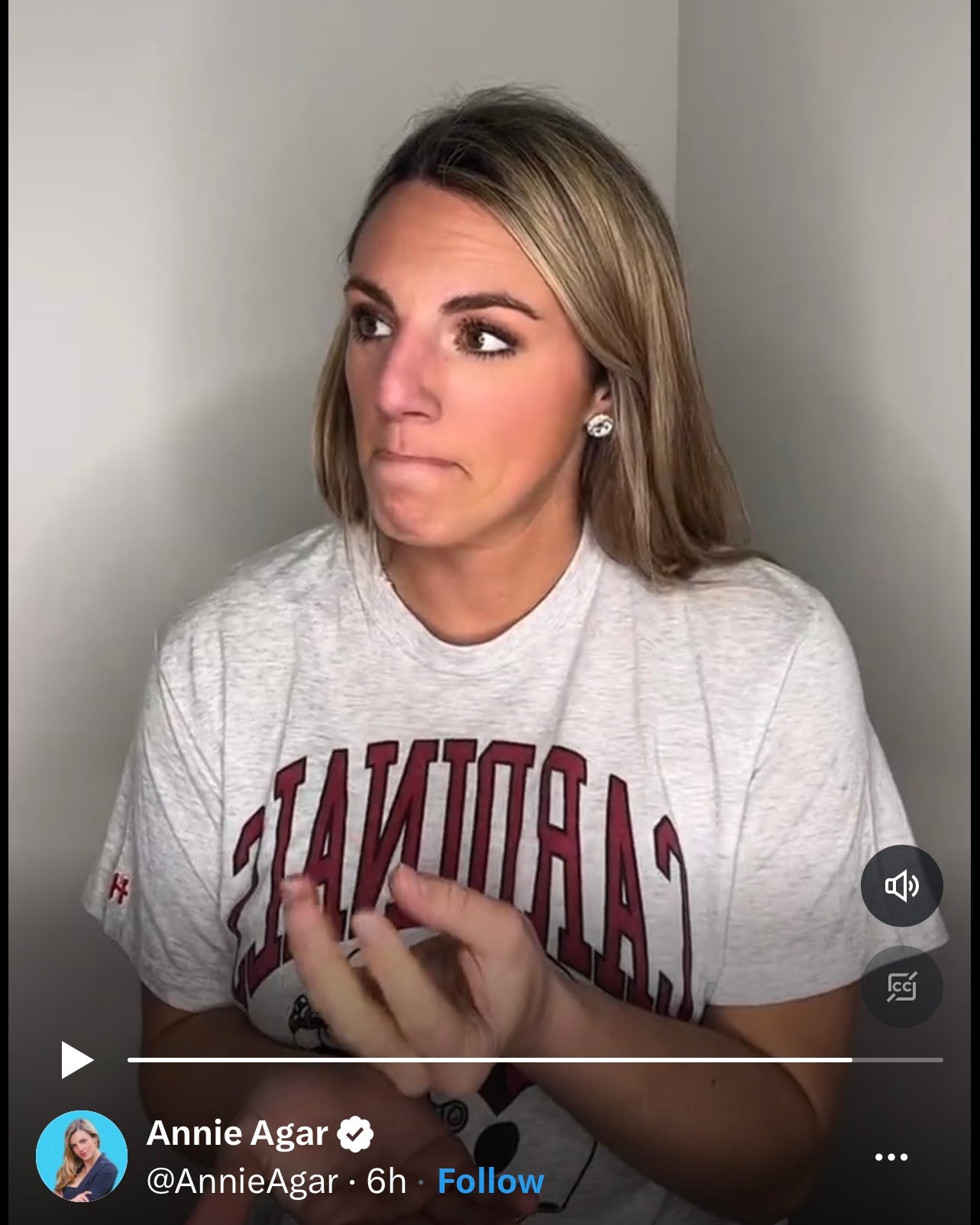Open the profile picture beside the account name
980x1225 pixels.
coord(82,1156)
